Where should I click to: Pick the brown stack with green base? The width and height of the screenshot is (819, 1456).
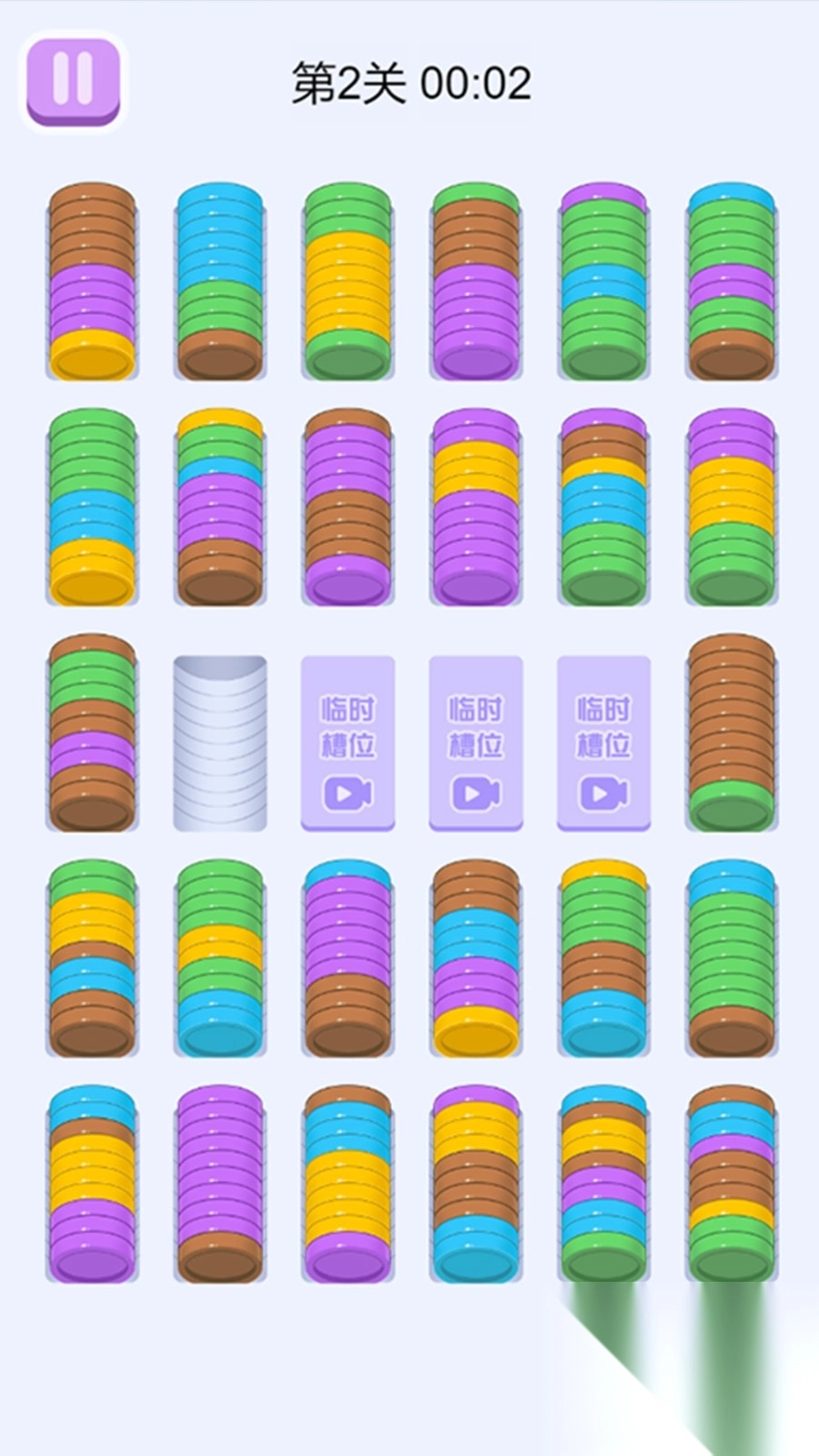tap(732, 734)
